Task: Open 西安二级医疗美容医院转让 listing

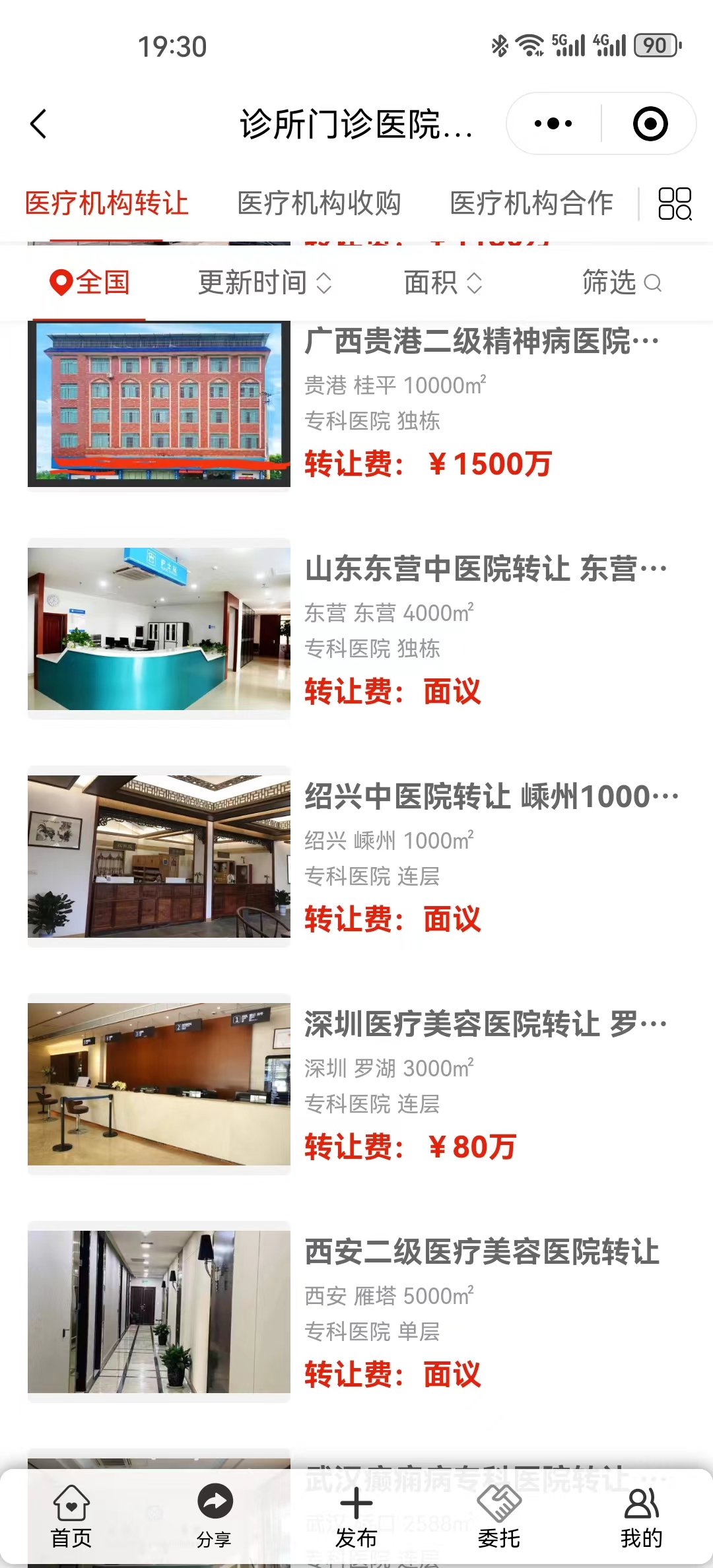Action: point(482,1252)
